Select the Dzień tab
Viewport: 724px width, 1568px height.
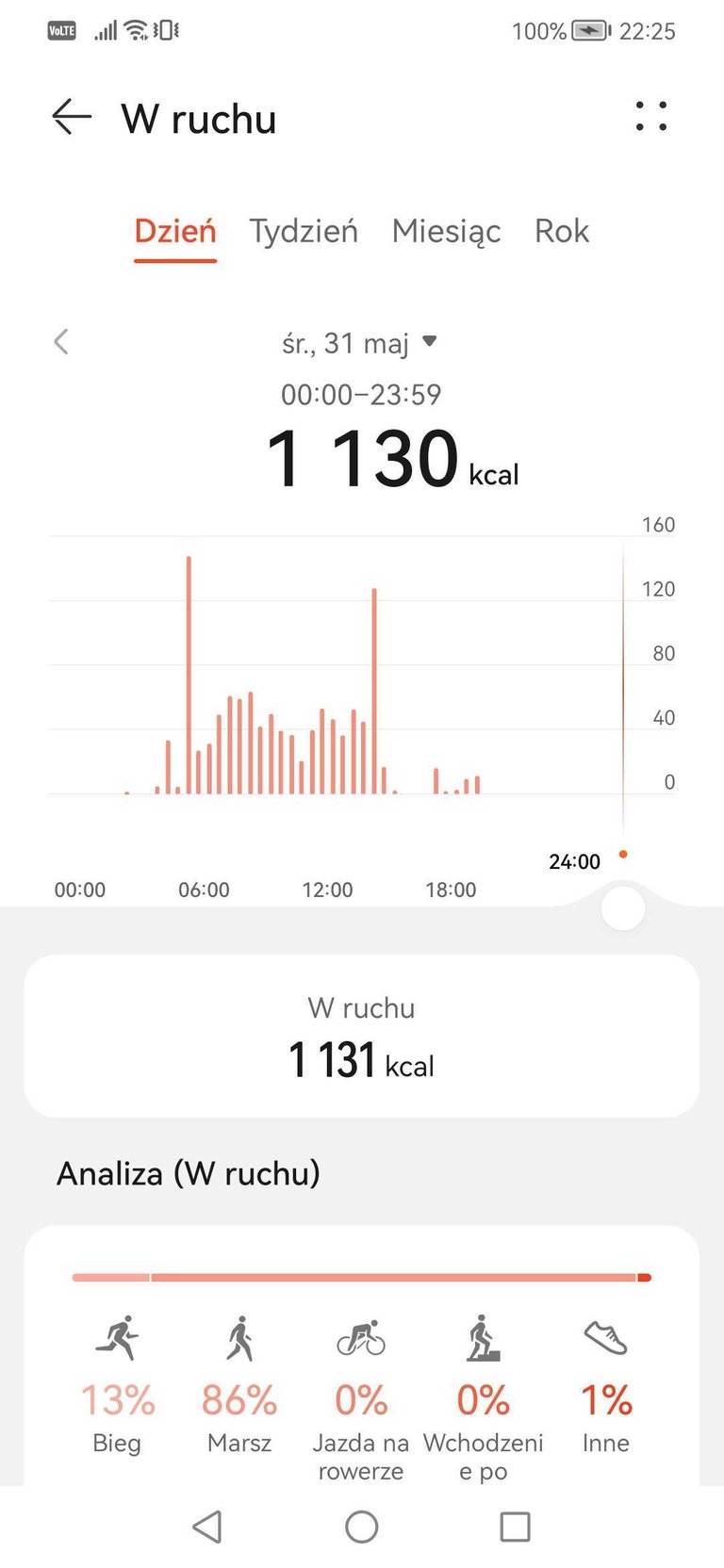coord(175,231)
